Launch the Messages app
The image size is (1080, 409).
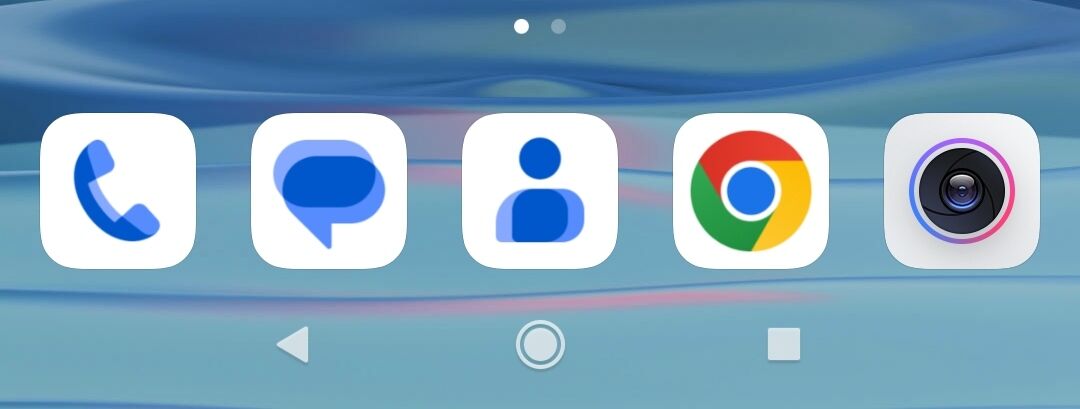(x=329, y=191)
